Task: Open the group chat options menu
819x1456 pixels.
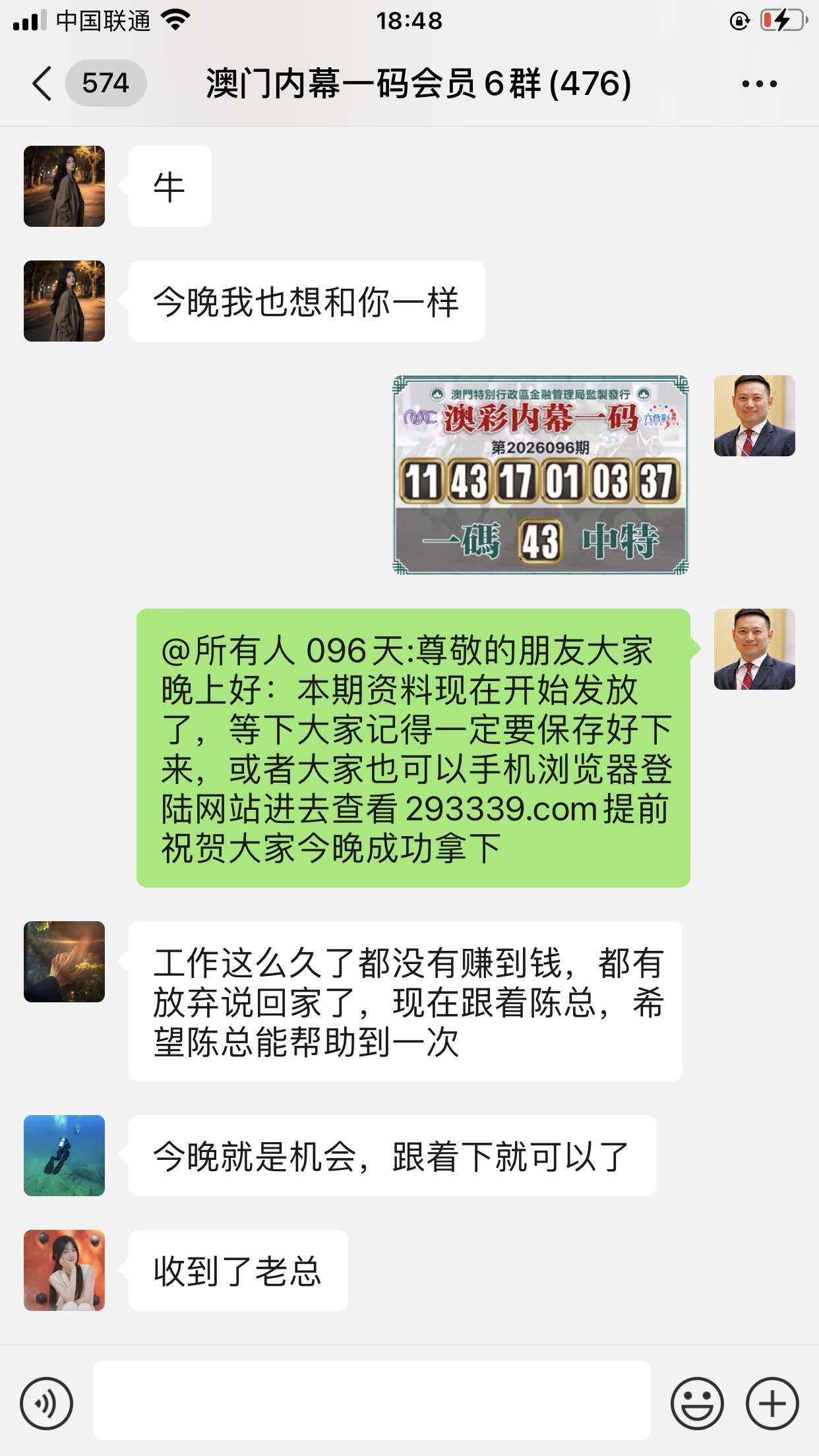Action: tap(759, 84)
